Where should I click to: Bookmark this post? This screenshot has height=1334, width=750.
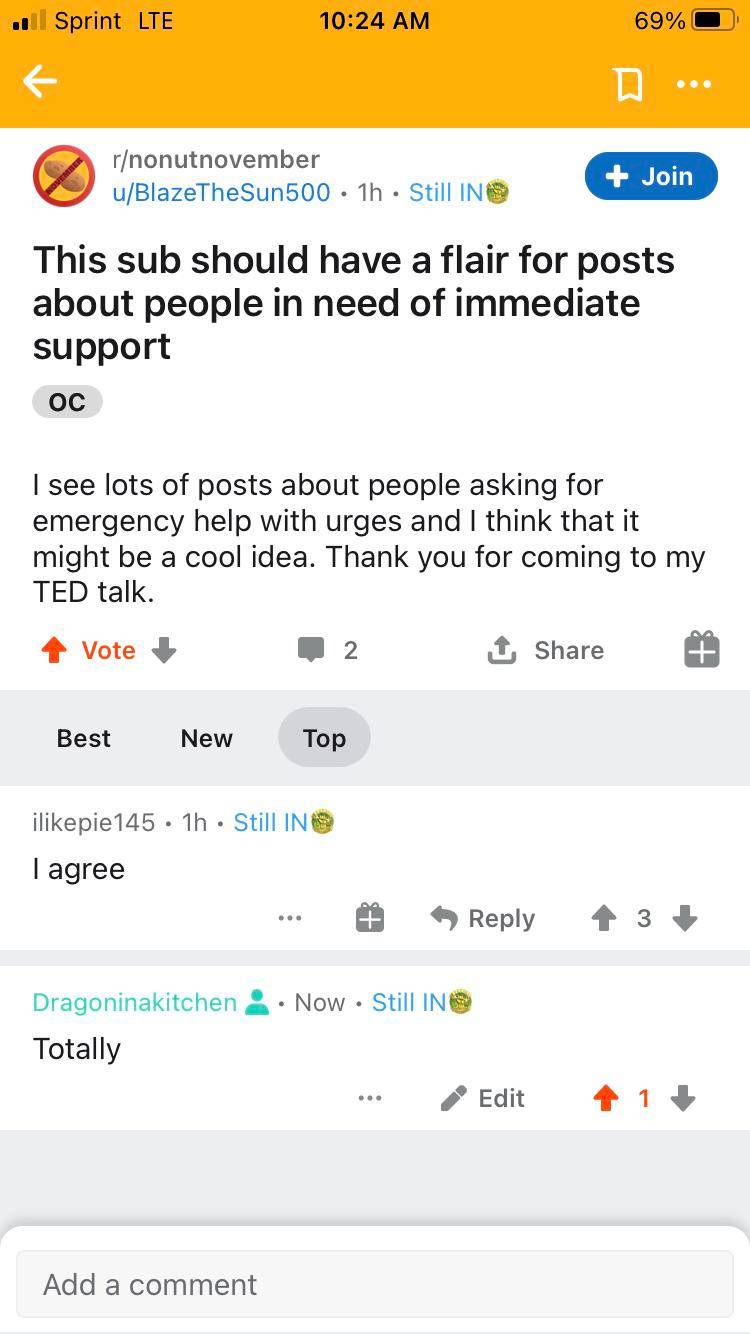pos(628,85)
